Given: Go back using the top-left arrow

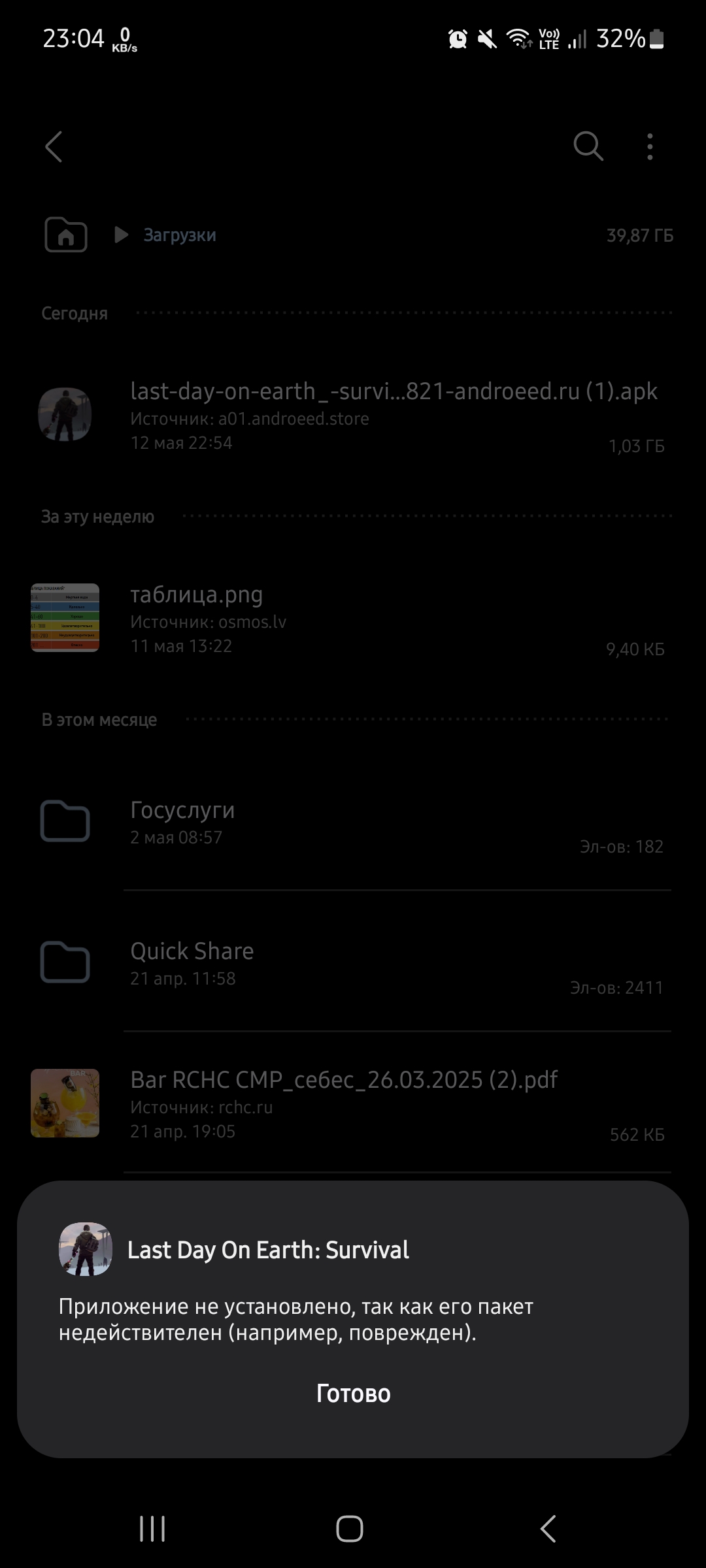Looking at the screenshot, I should pos(54,146).
